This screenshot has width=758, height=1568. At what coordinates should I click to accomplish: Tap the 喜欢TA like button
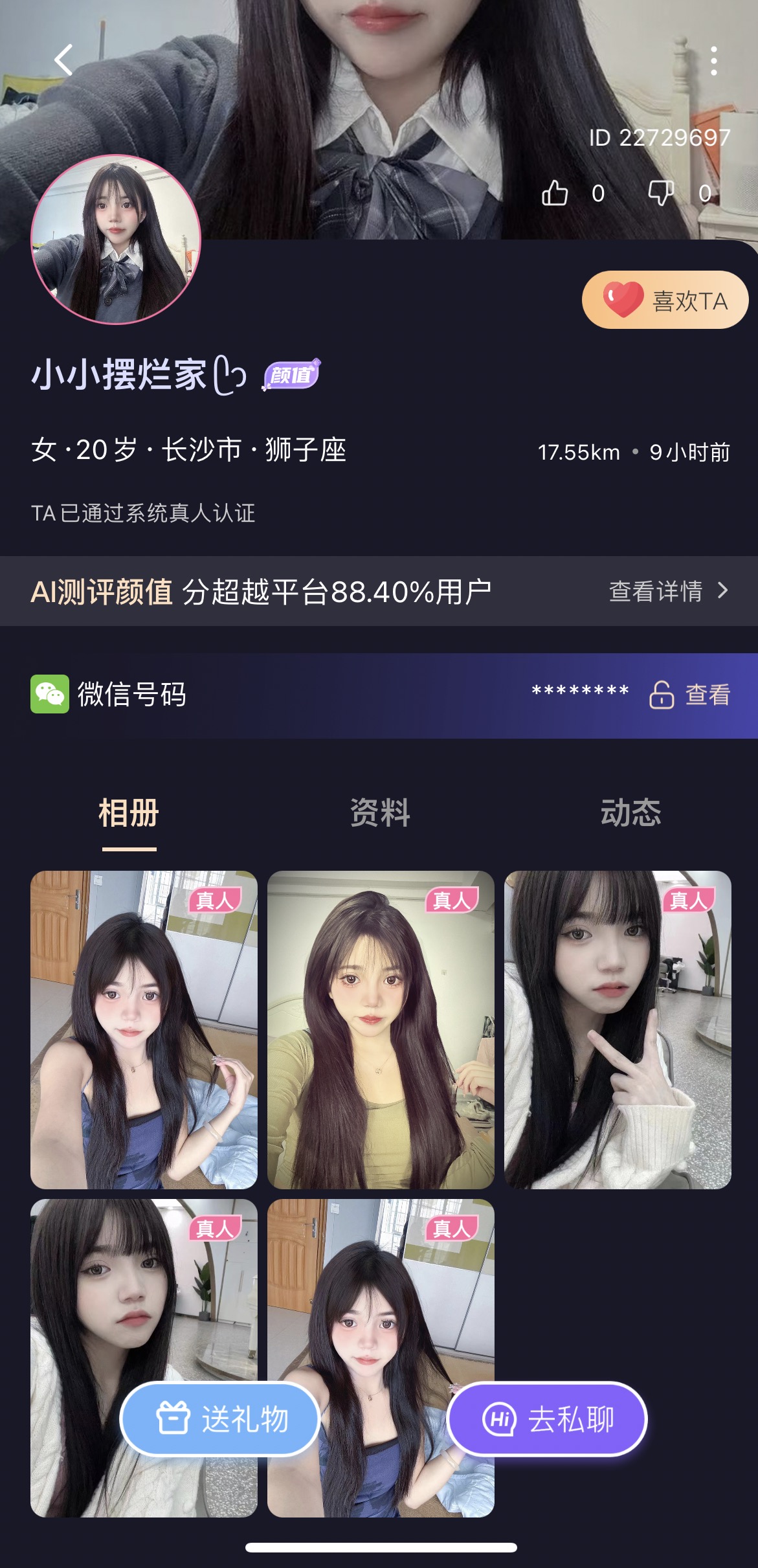(x=665, y=300)
